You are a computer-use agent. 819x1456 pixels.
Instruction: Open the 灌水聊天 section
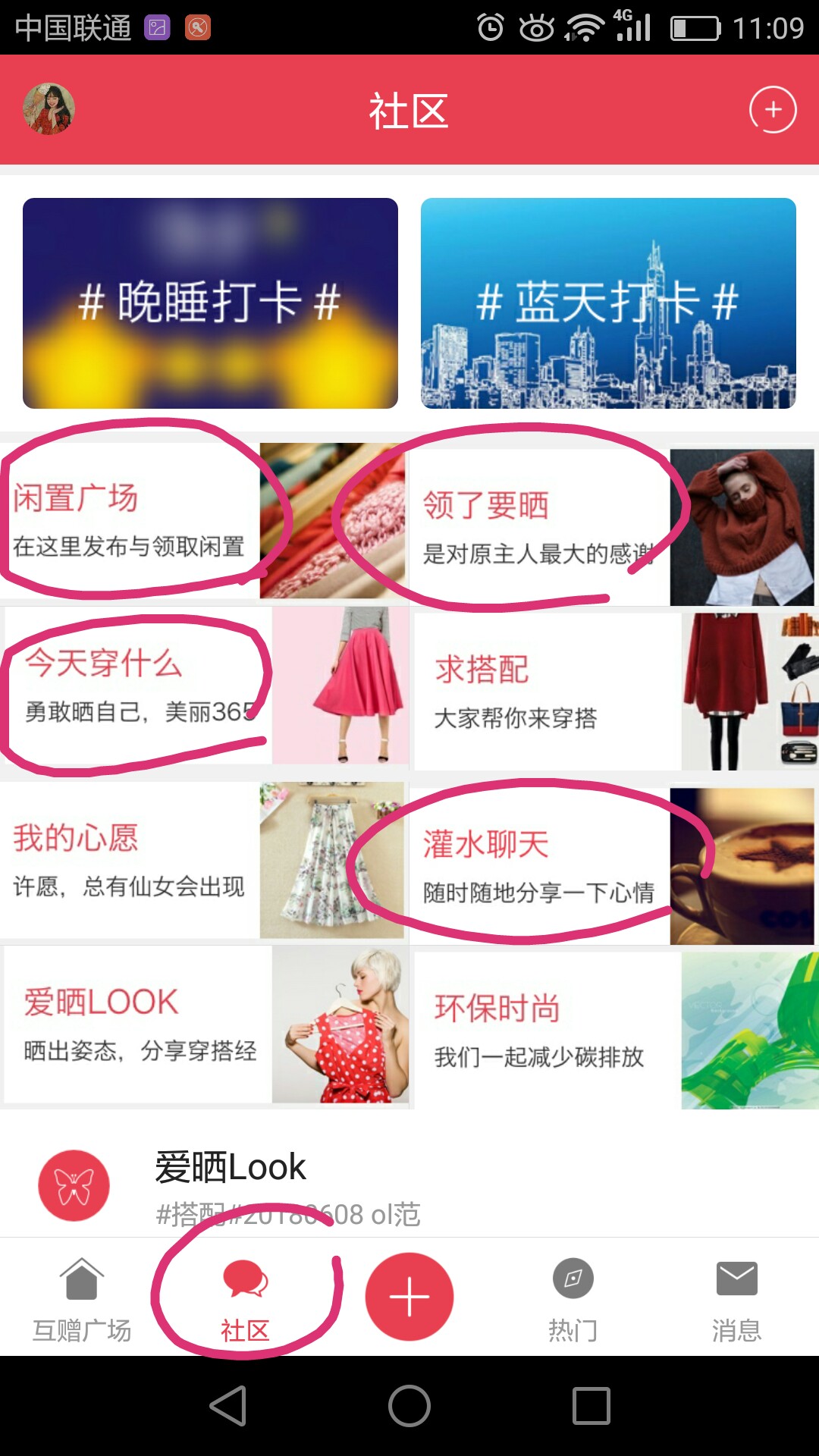click(x=614, y=866)
